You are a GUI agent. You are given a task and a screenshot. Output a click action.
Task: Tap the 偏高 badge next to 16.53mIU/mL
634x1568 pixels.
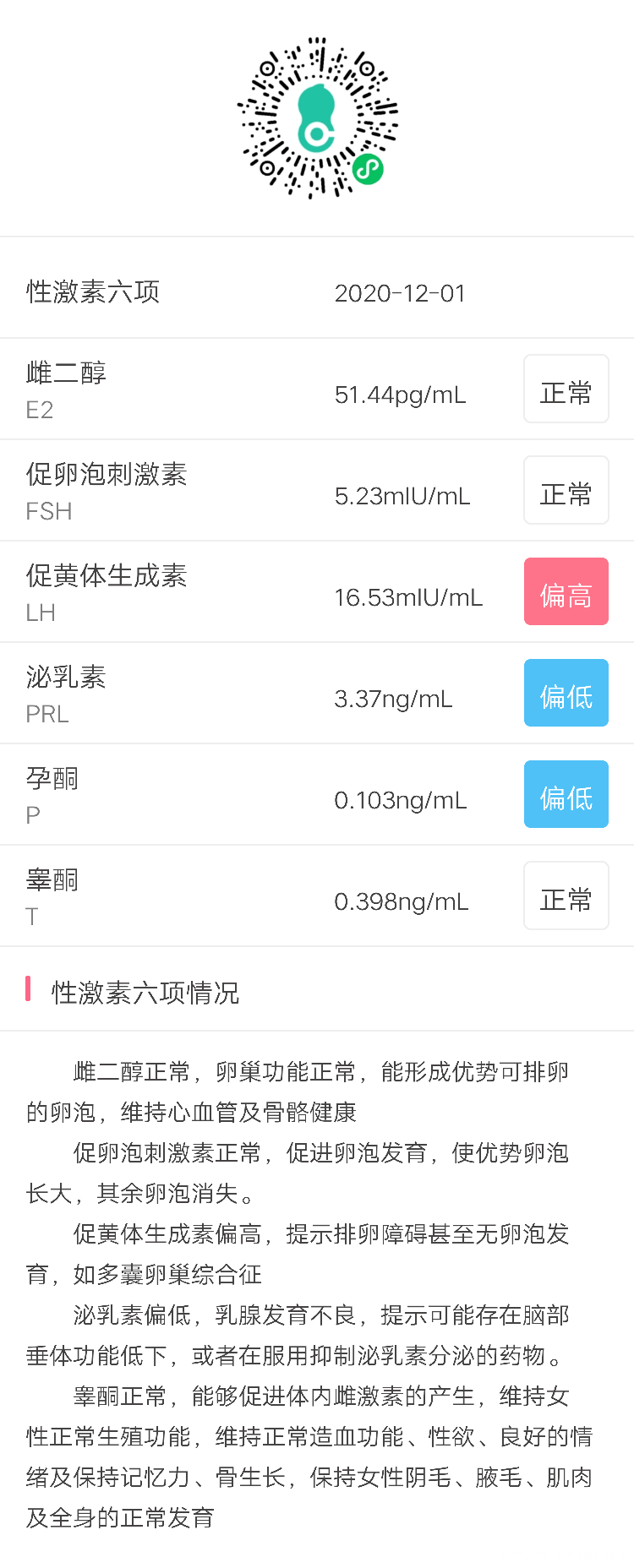(x=566, y=591)
